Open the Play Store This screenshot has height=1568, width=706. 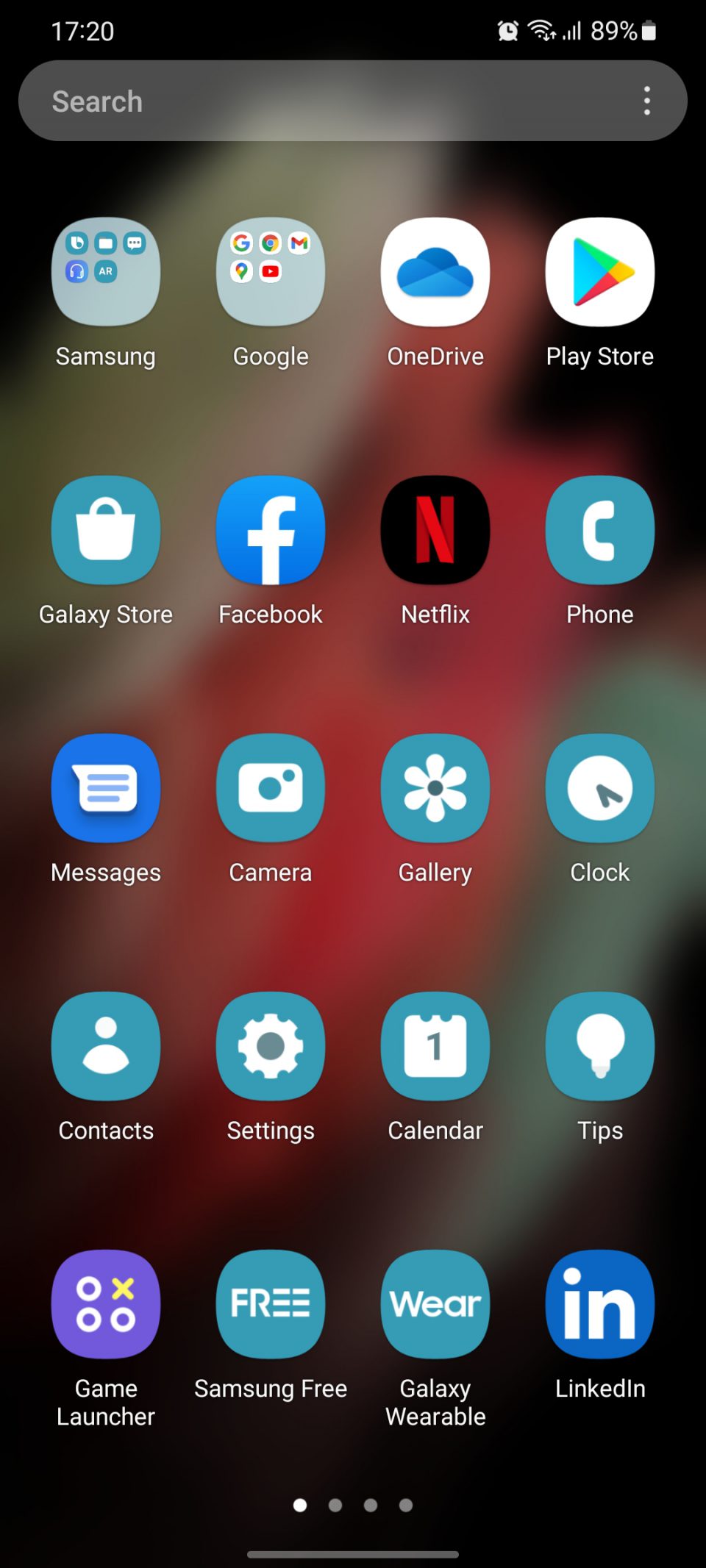pos(599,272)
